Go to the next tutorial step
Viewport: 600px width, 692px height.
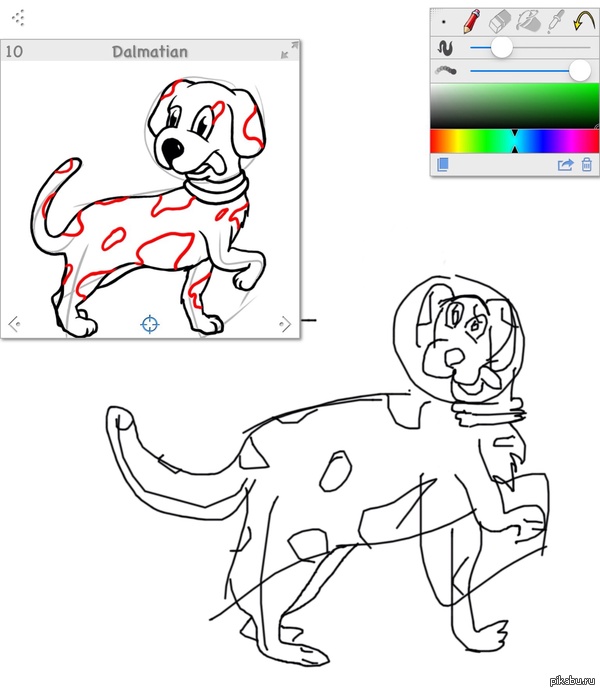[286, 323]
